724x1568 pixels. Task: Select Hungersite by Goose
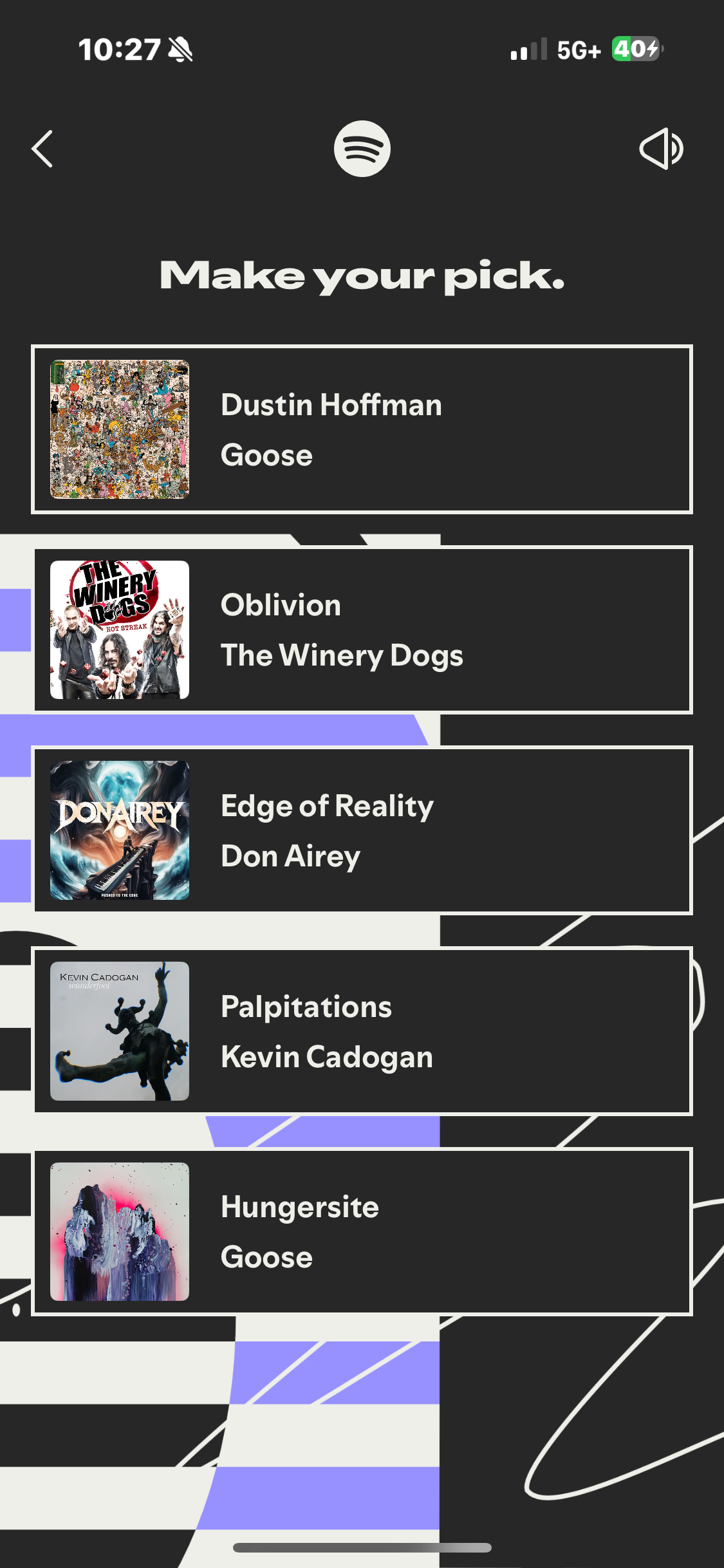coord(362,1231)
